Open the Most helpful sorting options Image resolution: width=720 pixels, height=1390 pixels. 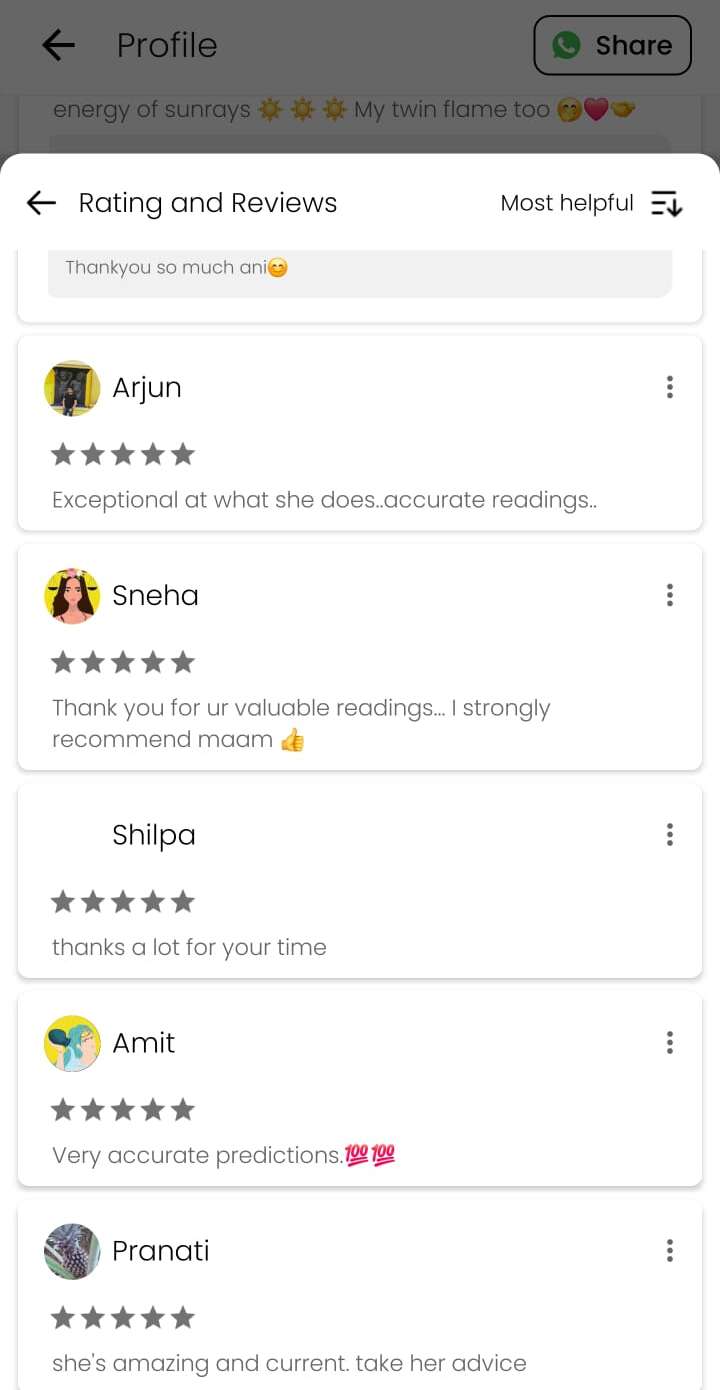(x=567, y=203)
